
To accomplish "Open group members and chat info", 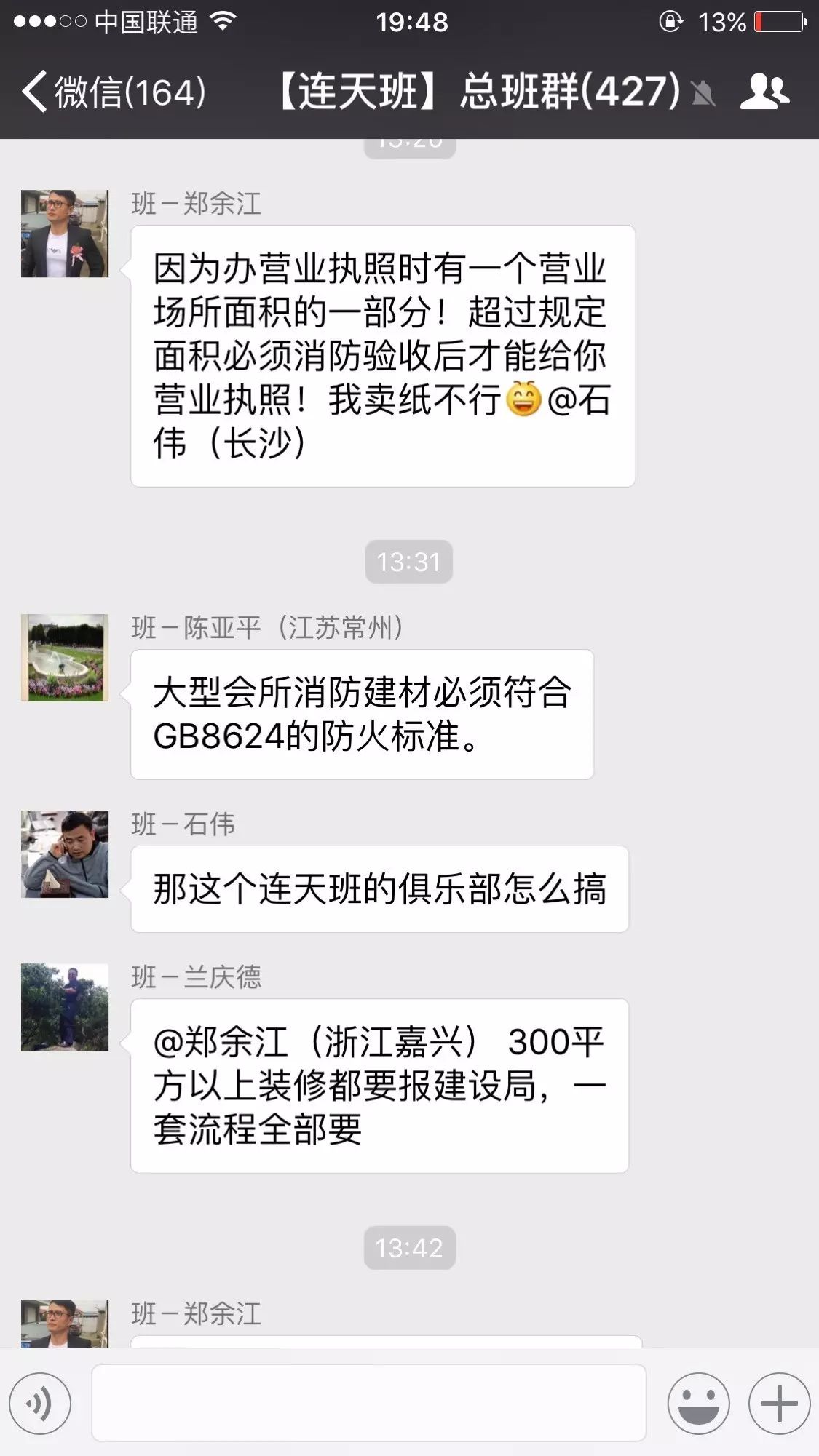I will pos(764,92).
